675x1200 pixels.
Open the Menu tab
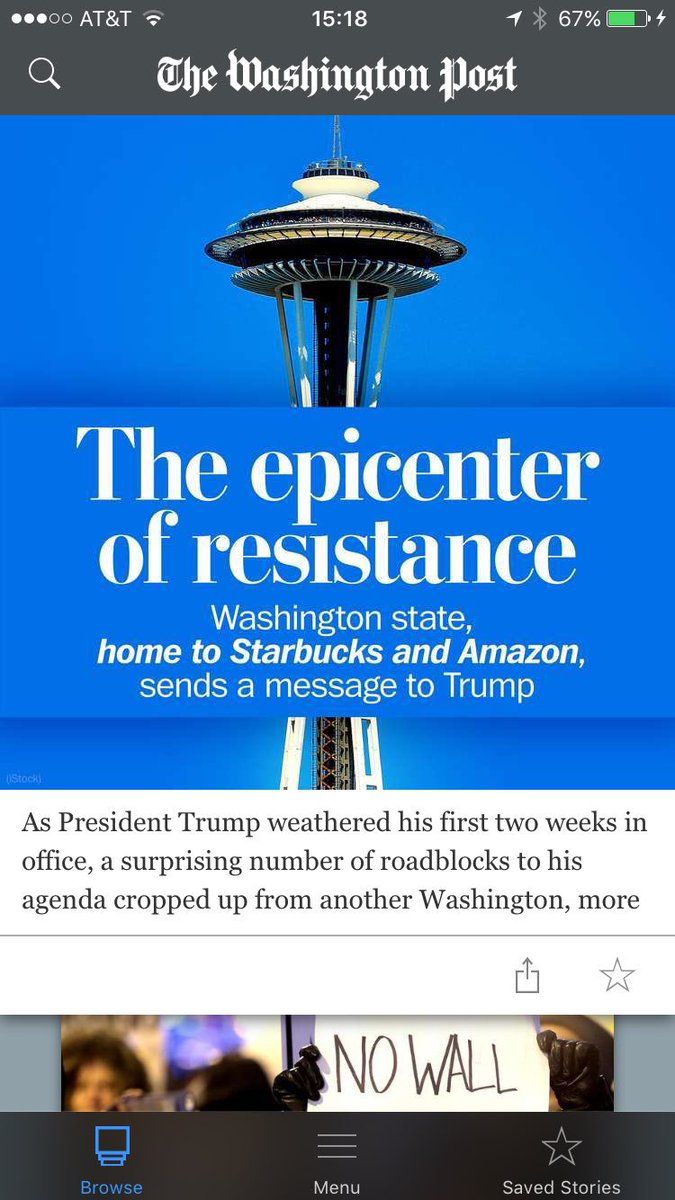tap(337, 1158)
